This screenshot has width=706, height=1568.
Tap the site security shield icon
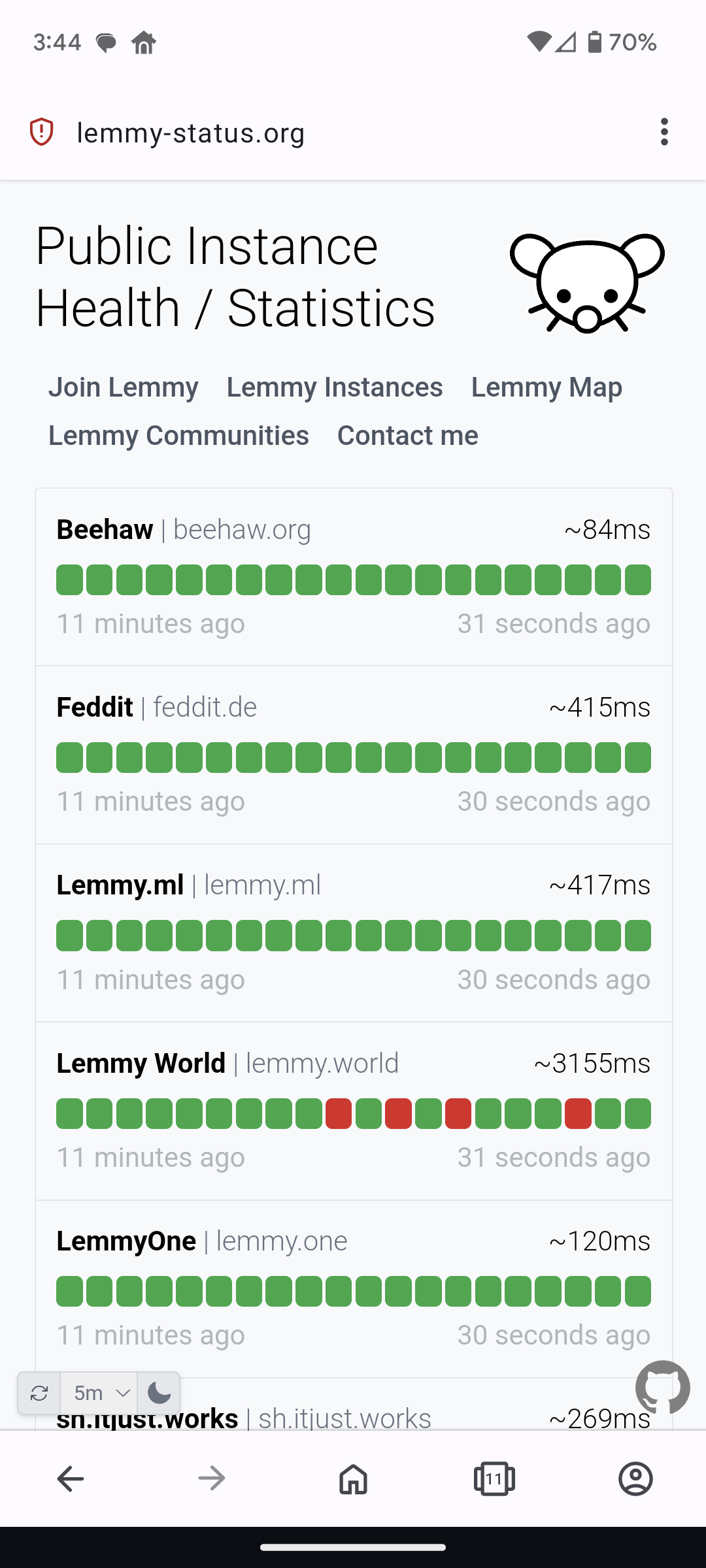click(41, 132)
